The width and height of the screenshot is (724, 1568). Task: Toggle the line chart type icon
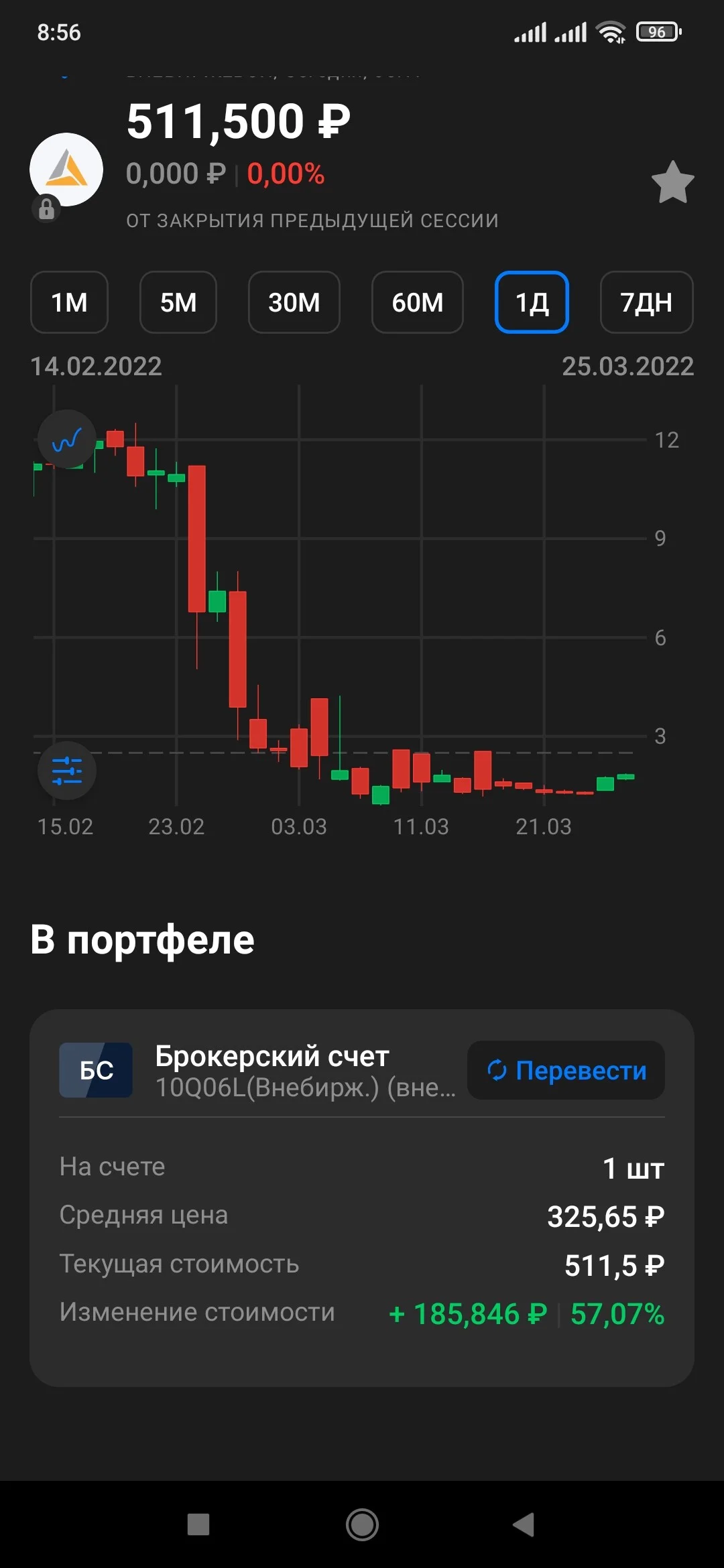point(67,440)
